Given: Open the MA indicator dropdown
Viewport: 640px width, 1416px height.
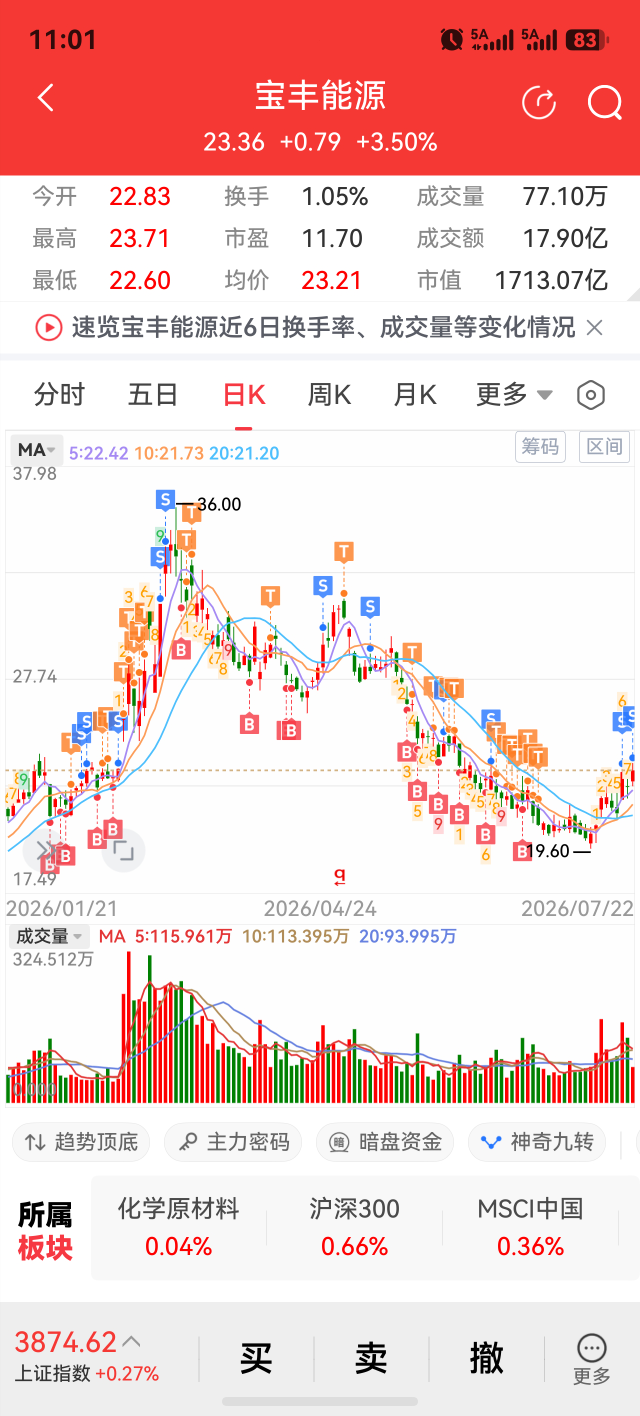Looking at the screenshot, I should 38,450.
